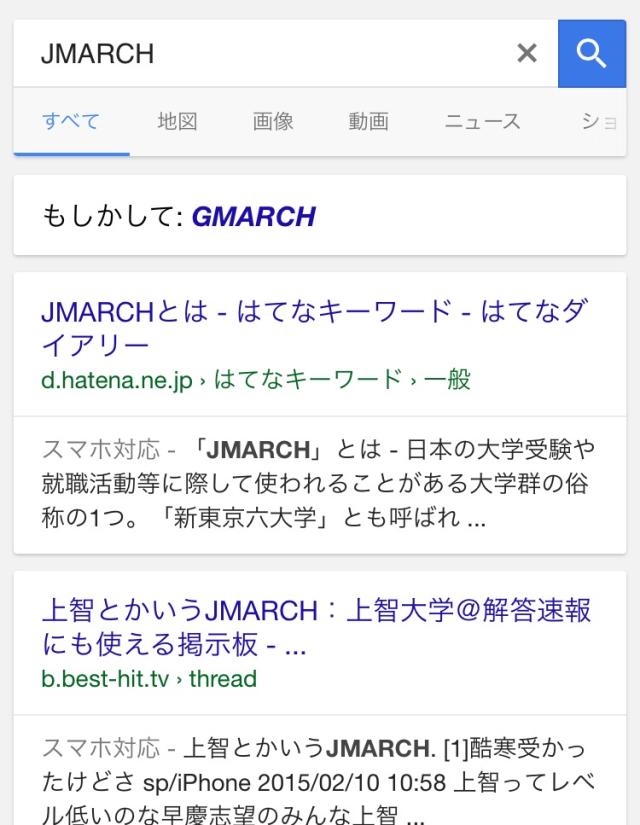Run the search with the magnifier button
Viewport: 640px width, 825px height.
click(x=591, y=54)
